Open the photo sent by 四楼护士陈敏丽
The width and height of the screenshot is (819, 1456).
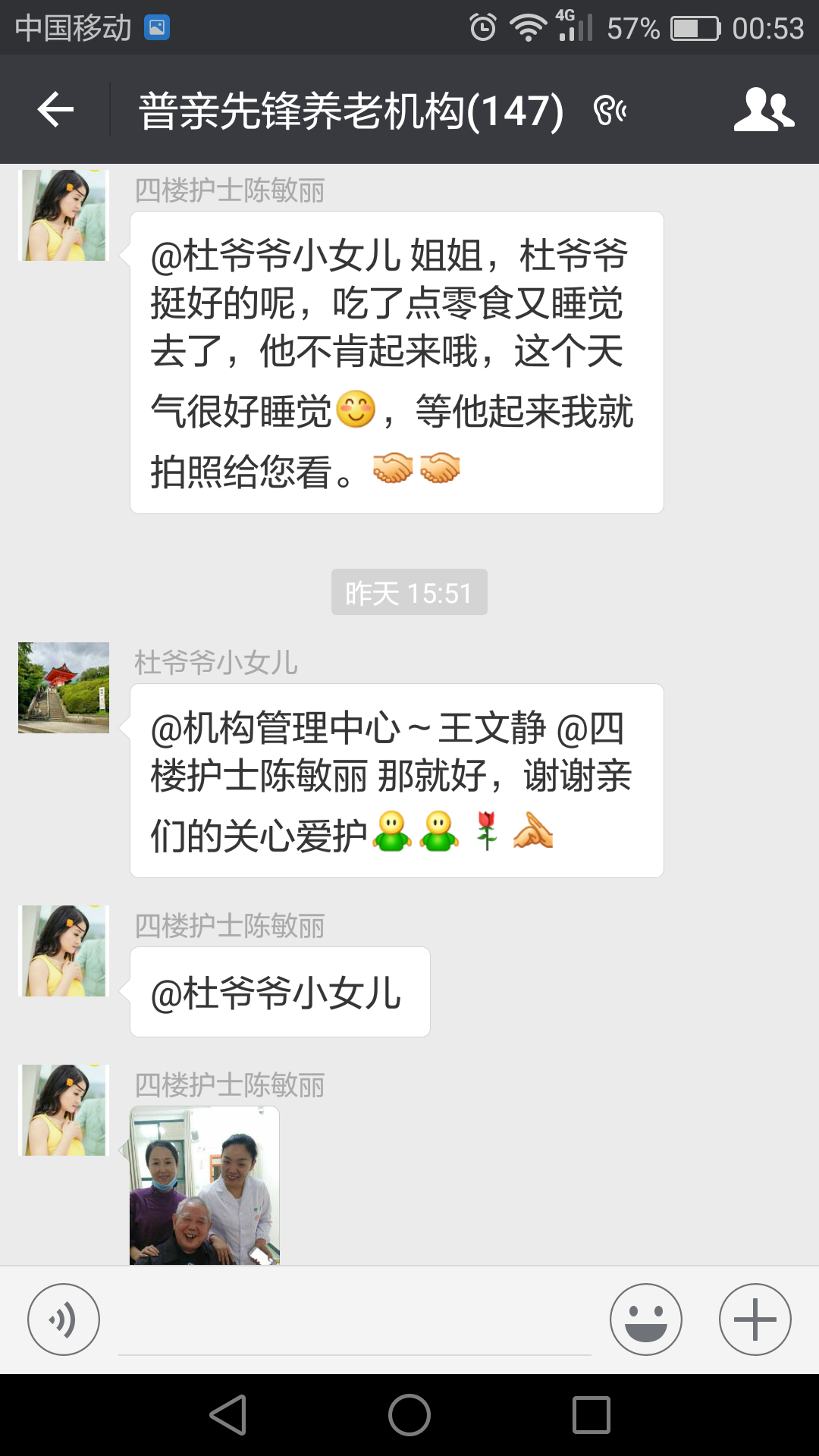pyautogui.click(x=205, y=1185)
